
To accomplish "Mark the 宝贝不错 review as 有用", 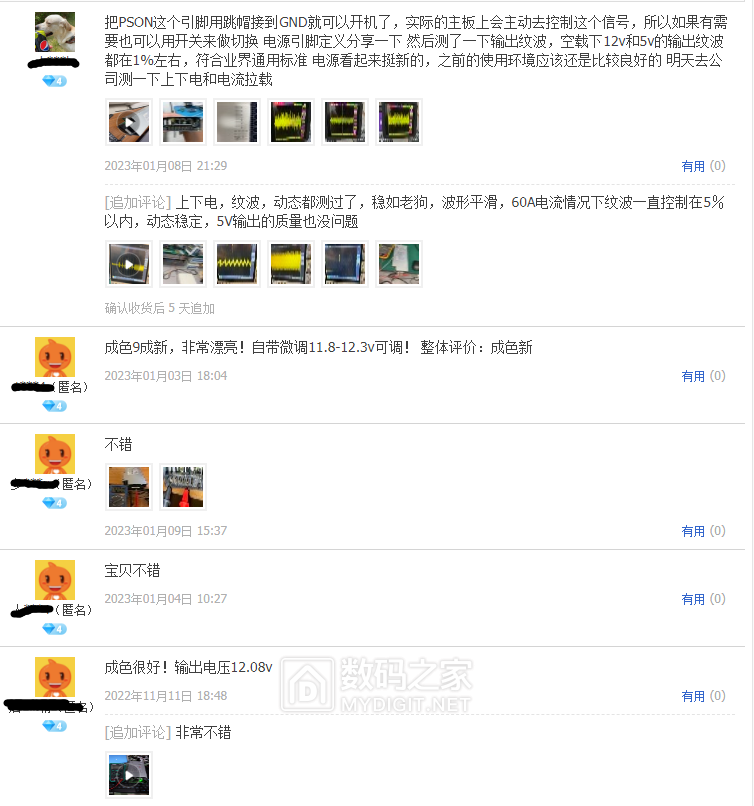I will coord(693,599).
